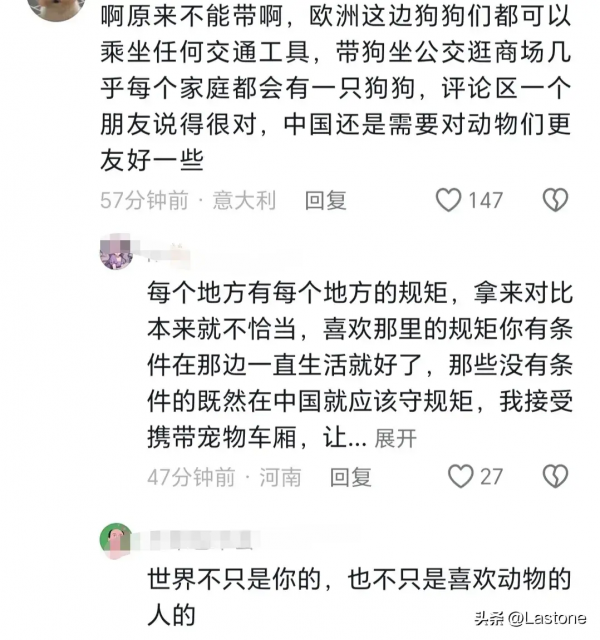This screenshot has width=600, height=640.
Task: Reply to the comment from 意大利
Action: click(325, 200)
